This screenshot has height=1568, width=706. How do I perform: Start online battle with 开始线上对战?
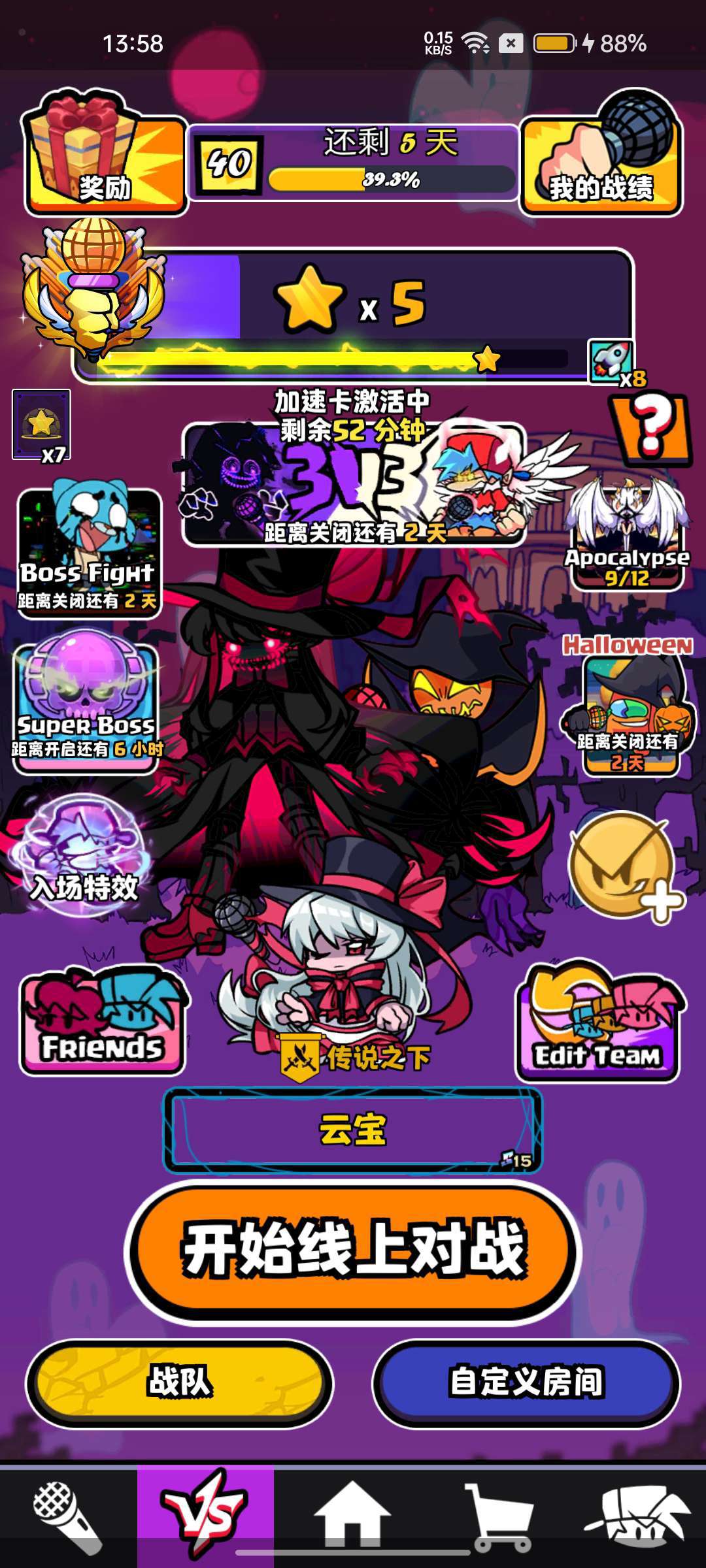pyautogui.click(x=353, y=1251)
